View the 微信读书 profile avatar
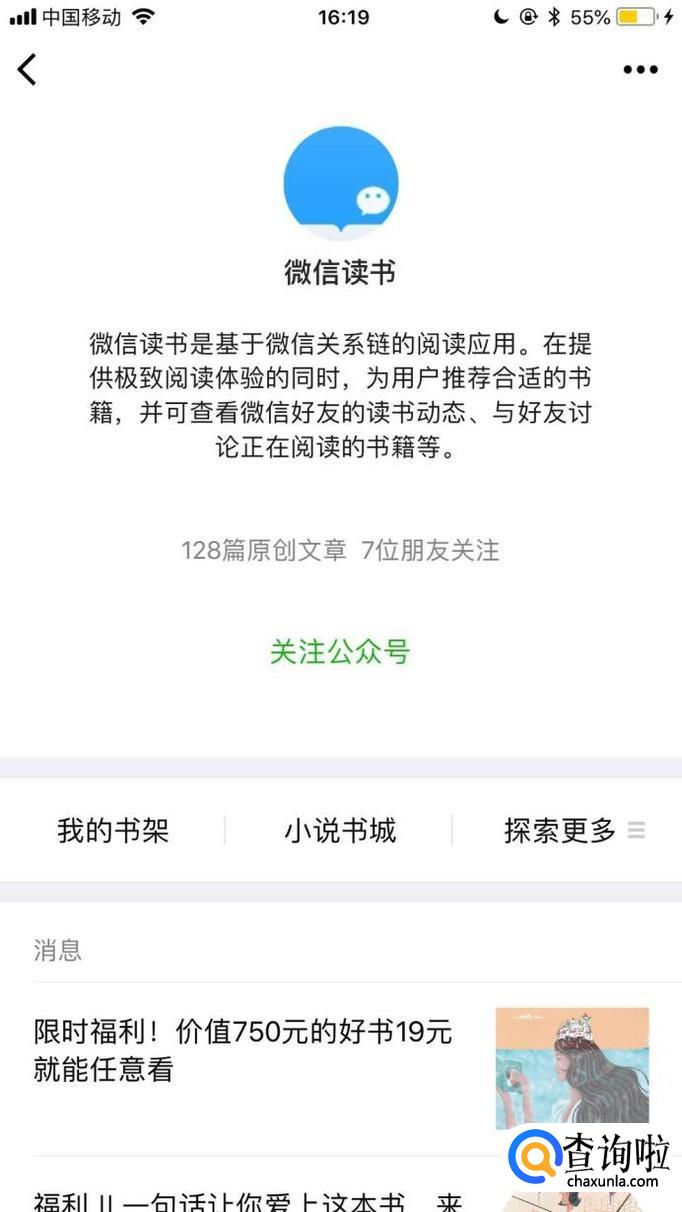 click(341, 183)
